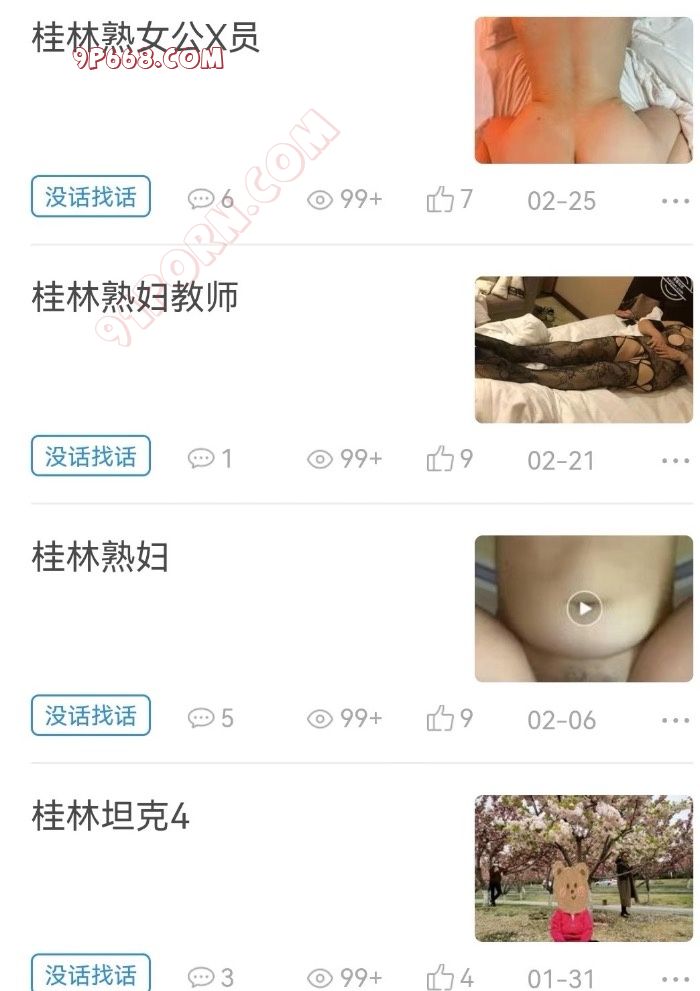Image resolution: width=700 pixels, height=991 pixels.
Task: Tap the 没话找话 tag on the 02-06 post
Action: 91,716
